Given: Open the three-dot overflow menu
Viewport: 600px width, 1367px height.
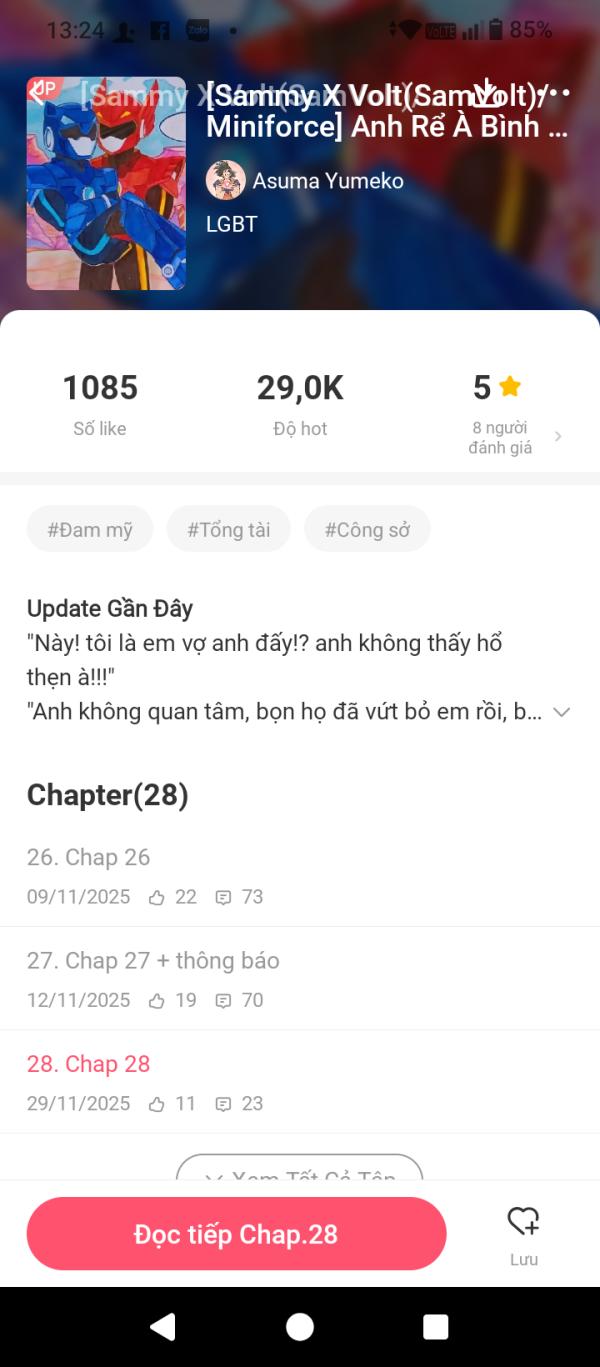Looking at the screenshot, I should [x=555, y=93].
